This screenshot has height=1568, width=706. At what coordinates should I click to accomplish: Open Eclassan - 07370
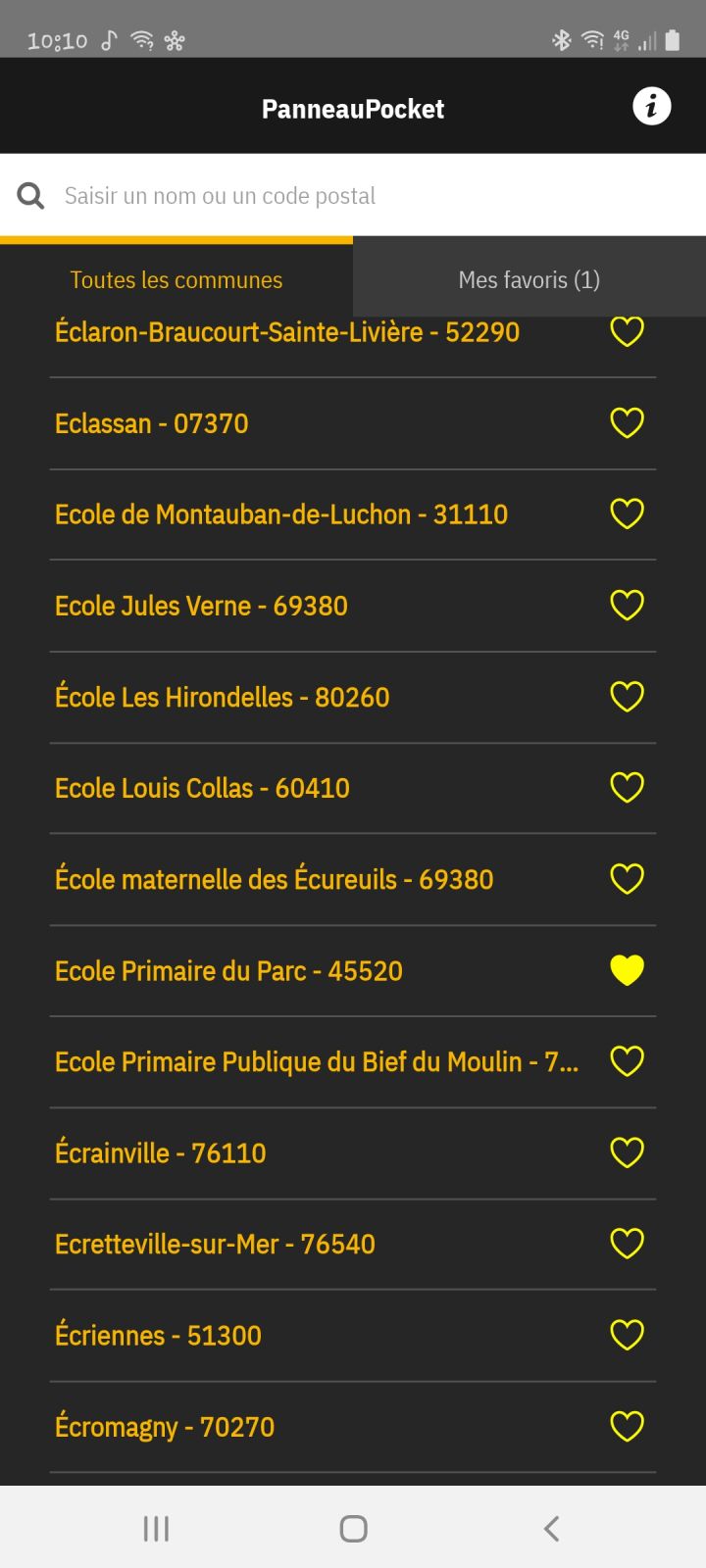pyautogui.click(x=152, y=423)
